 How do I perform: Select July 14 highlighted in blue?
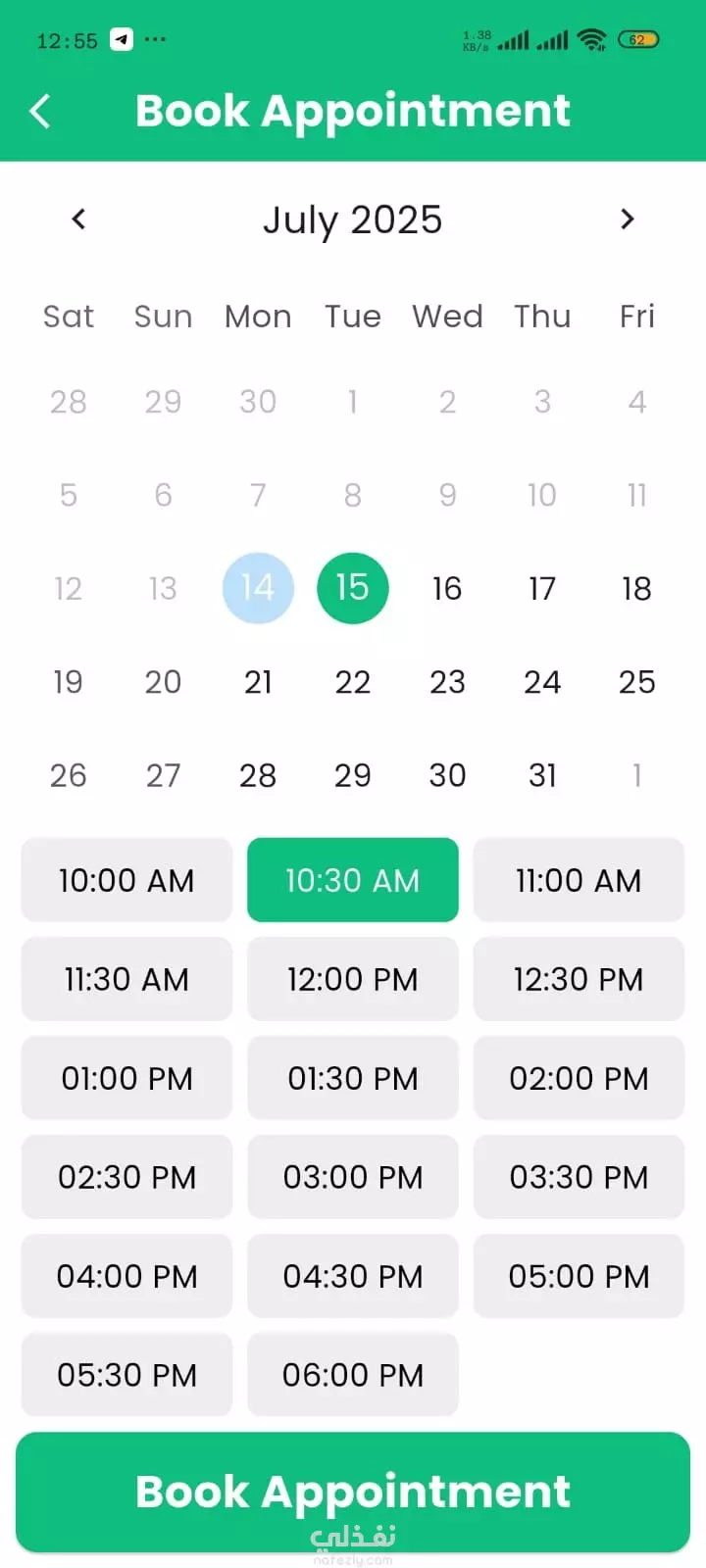click(x=258, y=588)
